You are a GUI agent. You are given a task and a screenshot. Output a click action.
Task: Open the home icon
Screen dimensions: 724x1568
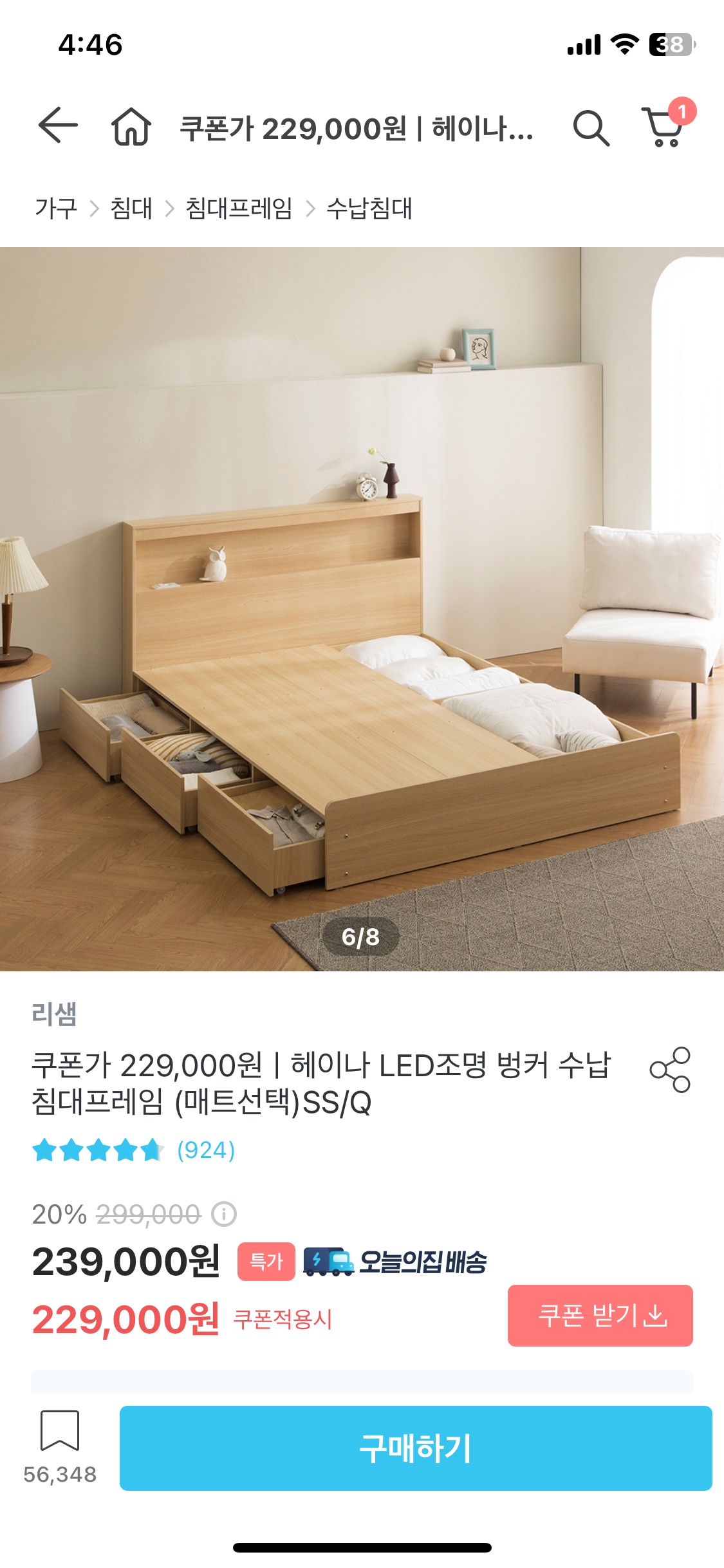[131, 127]
